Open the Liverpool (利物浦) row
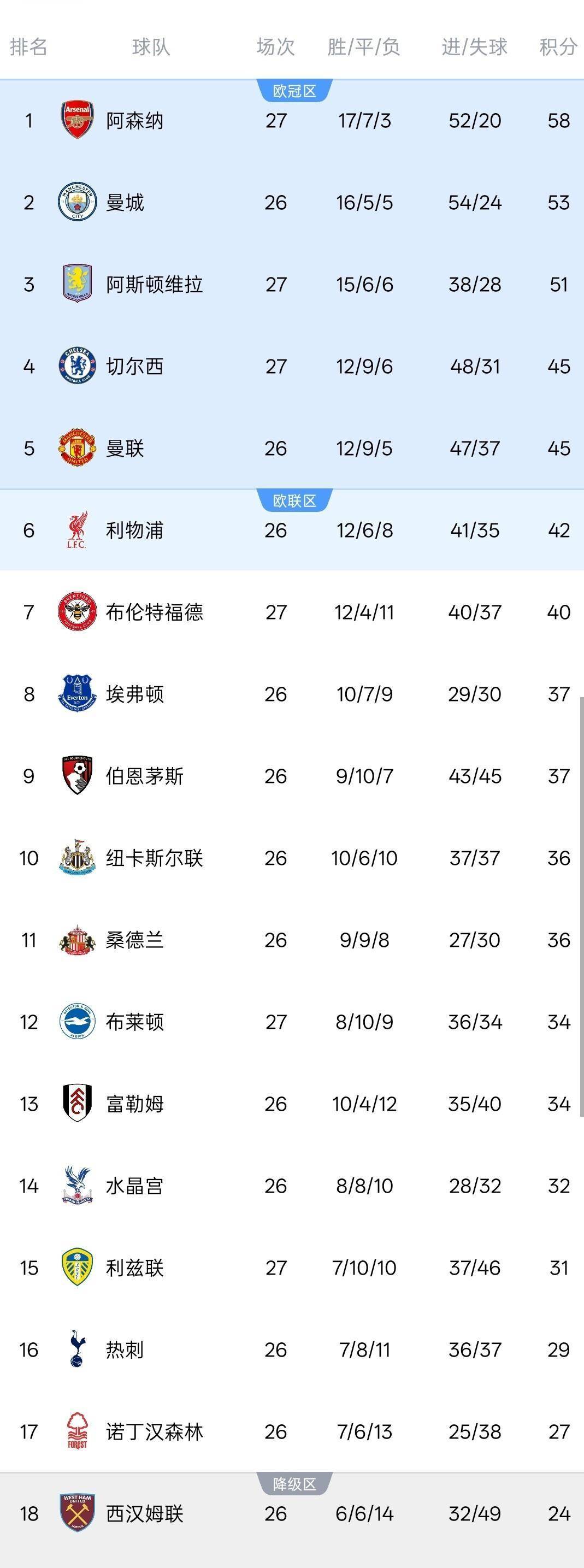The height and width of the screenshot is (1568, 584). tap(134, 530)
